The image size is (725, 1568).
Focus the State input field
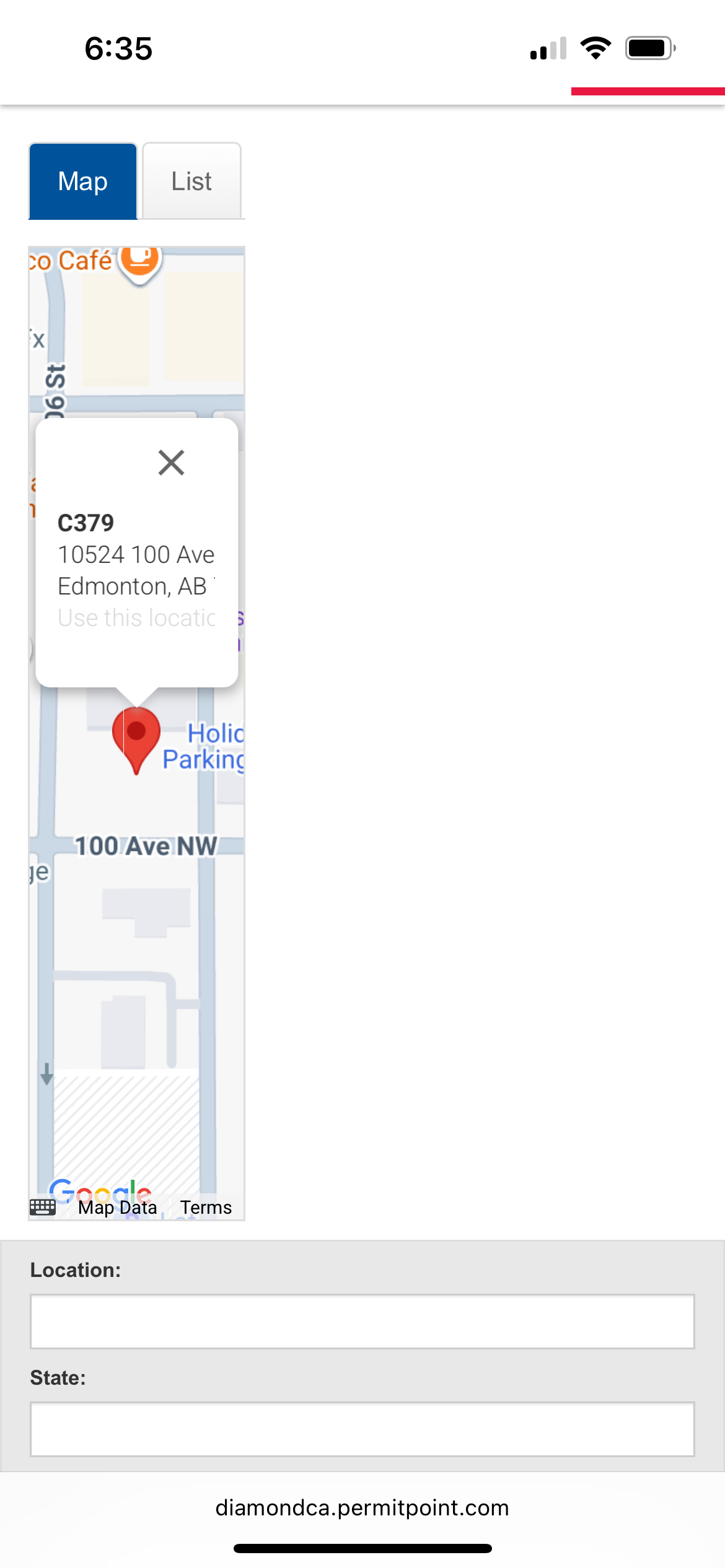tap(362, 1429)
